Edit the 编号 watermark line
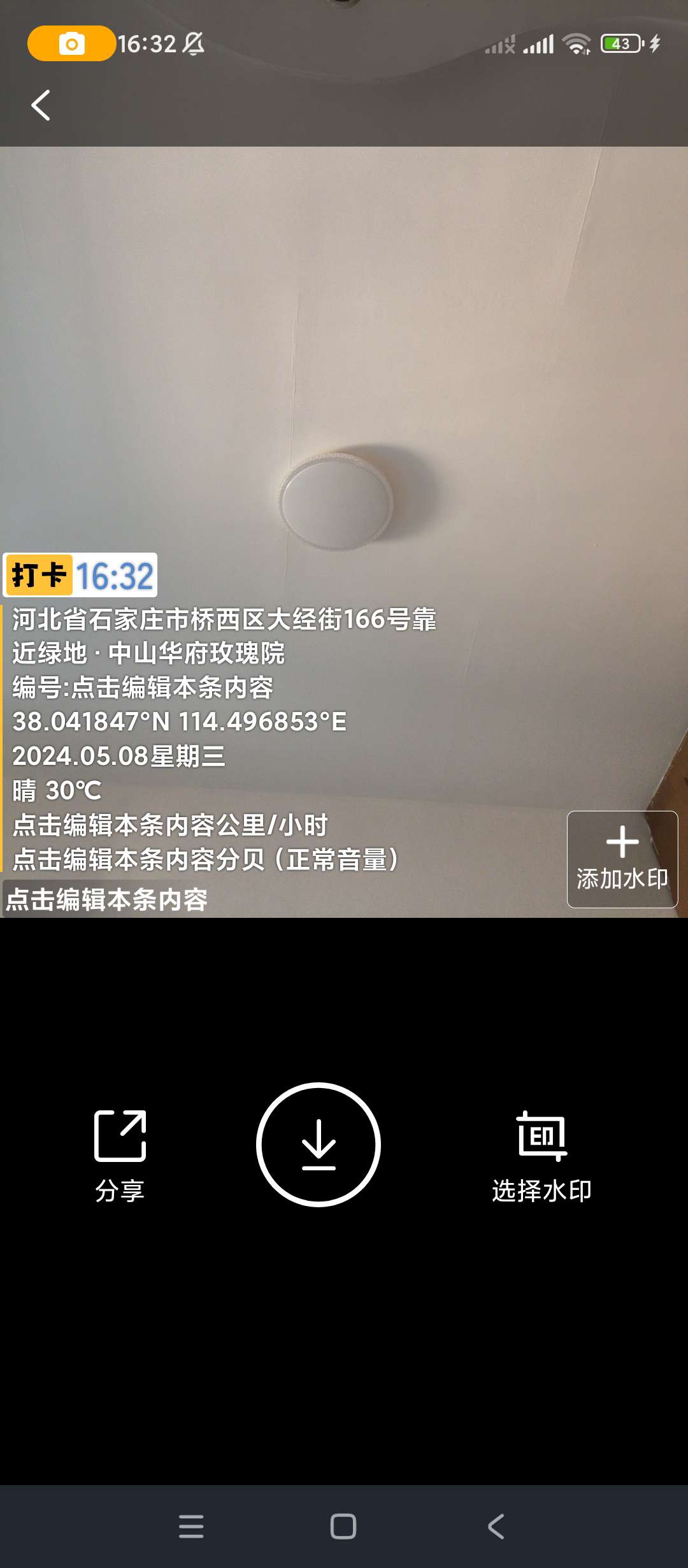 (x=143, y=688)
